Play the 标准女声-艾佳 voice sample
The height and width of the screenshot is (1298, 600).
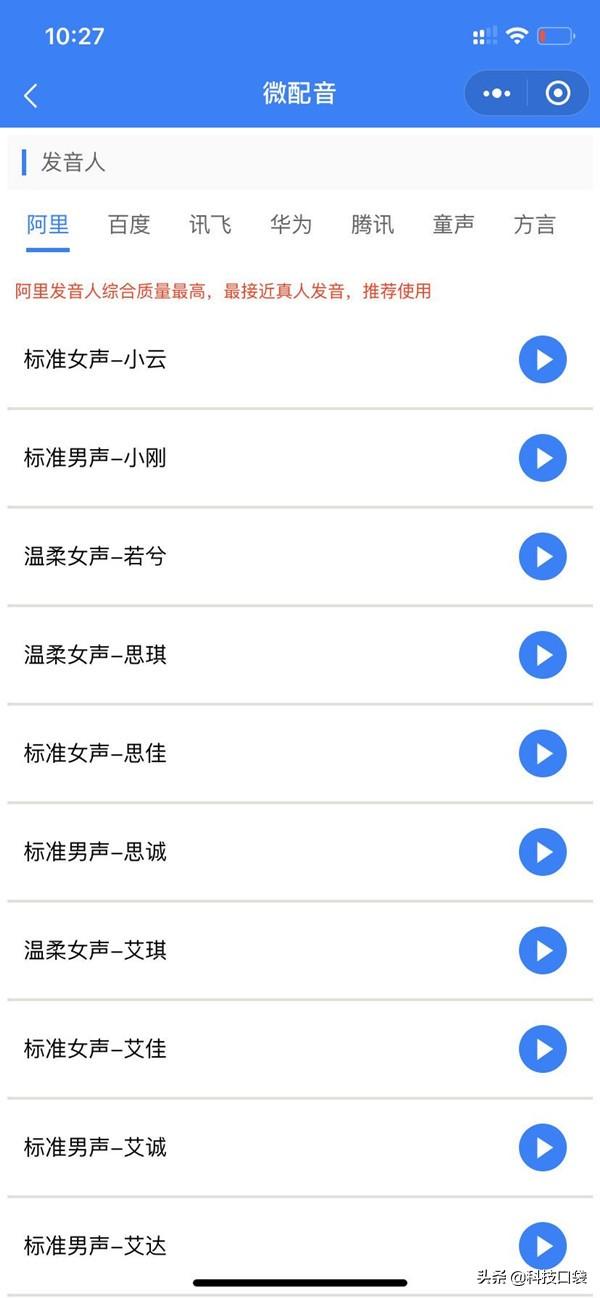tap(543, 1049)
